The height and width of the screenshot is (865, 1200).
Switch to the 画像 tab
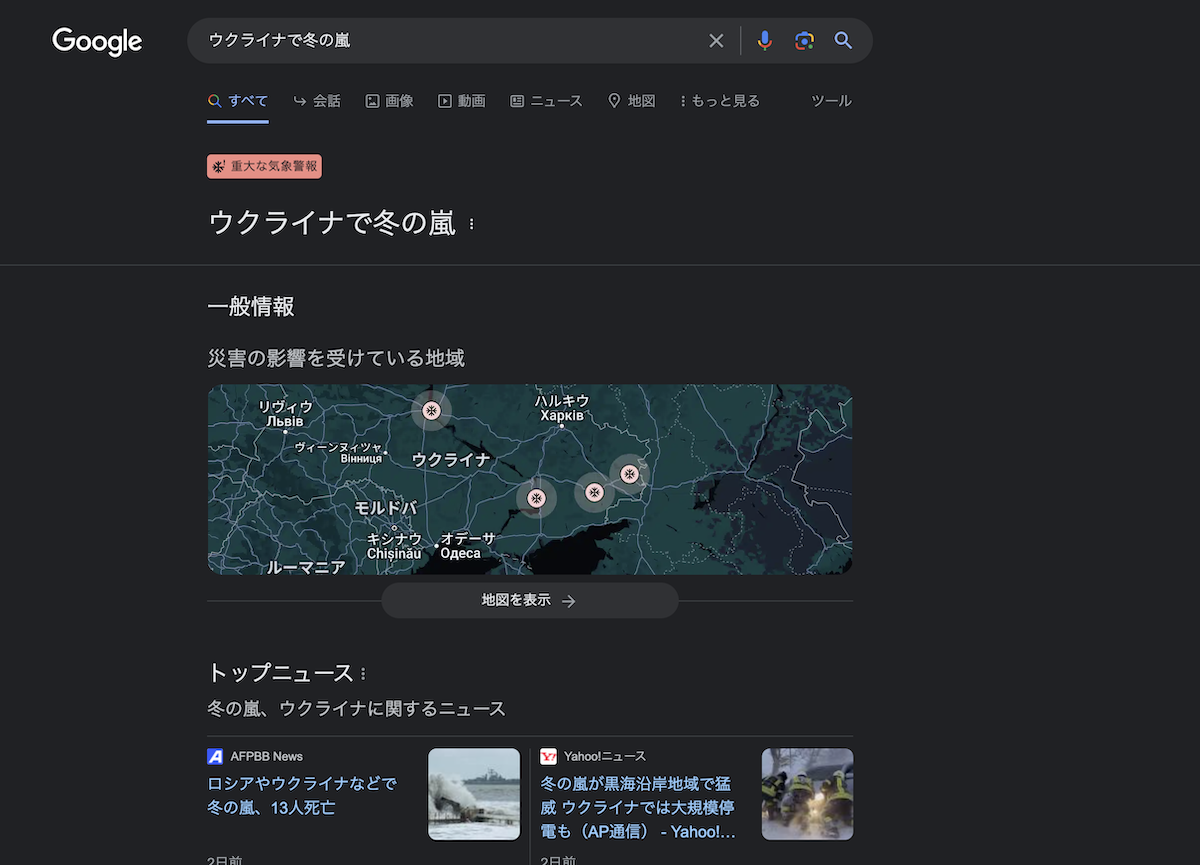click(x=389, y=101)
